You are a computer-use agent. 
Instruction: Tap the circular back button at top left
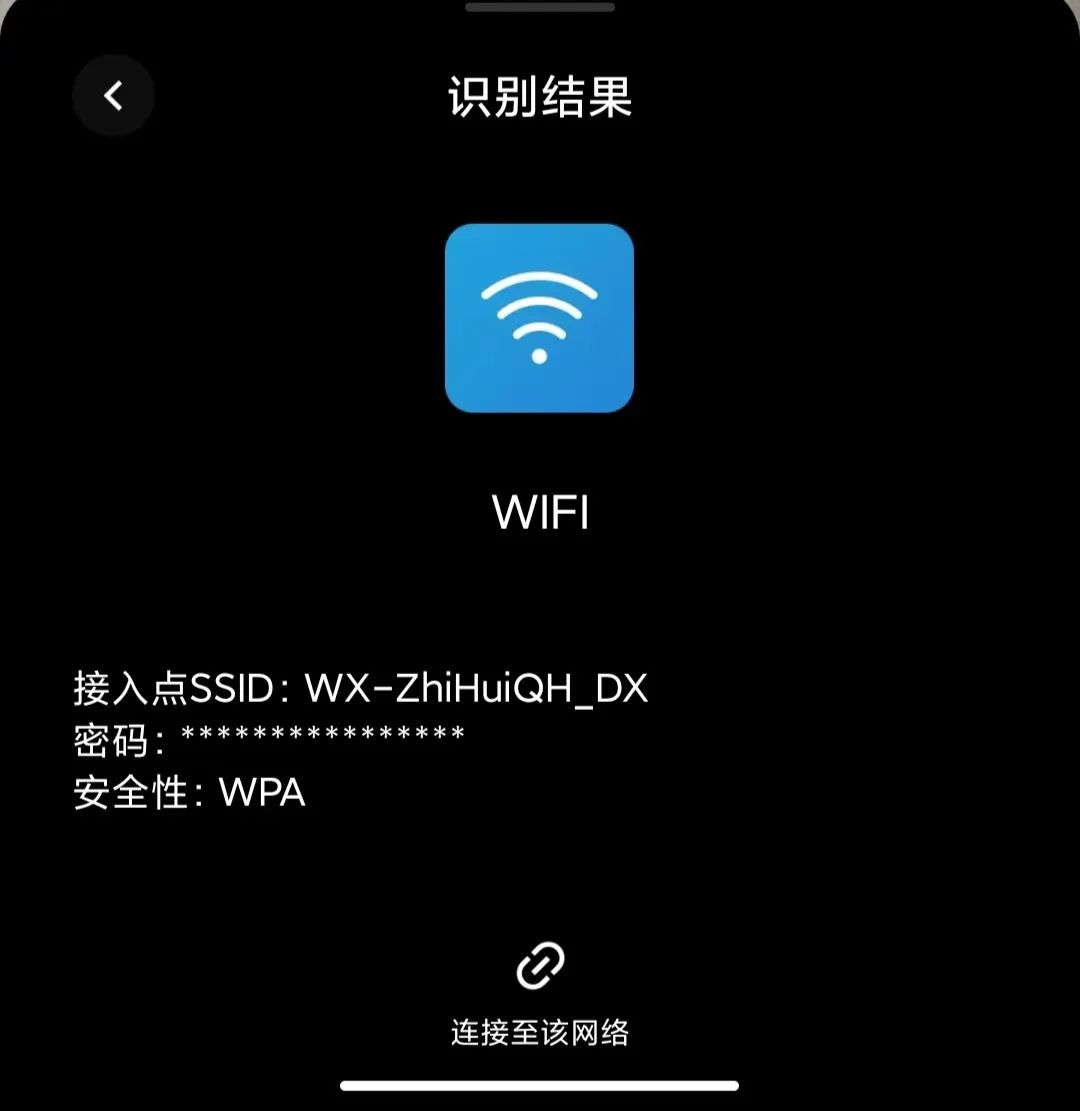pos(113,95)
